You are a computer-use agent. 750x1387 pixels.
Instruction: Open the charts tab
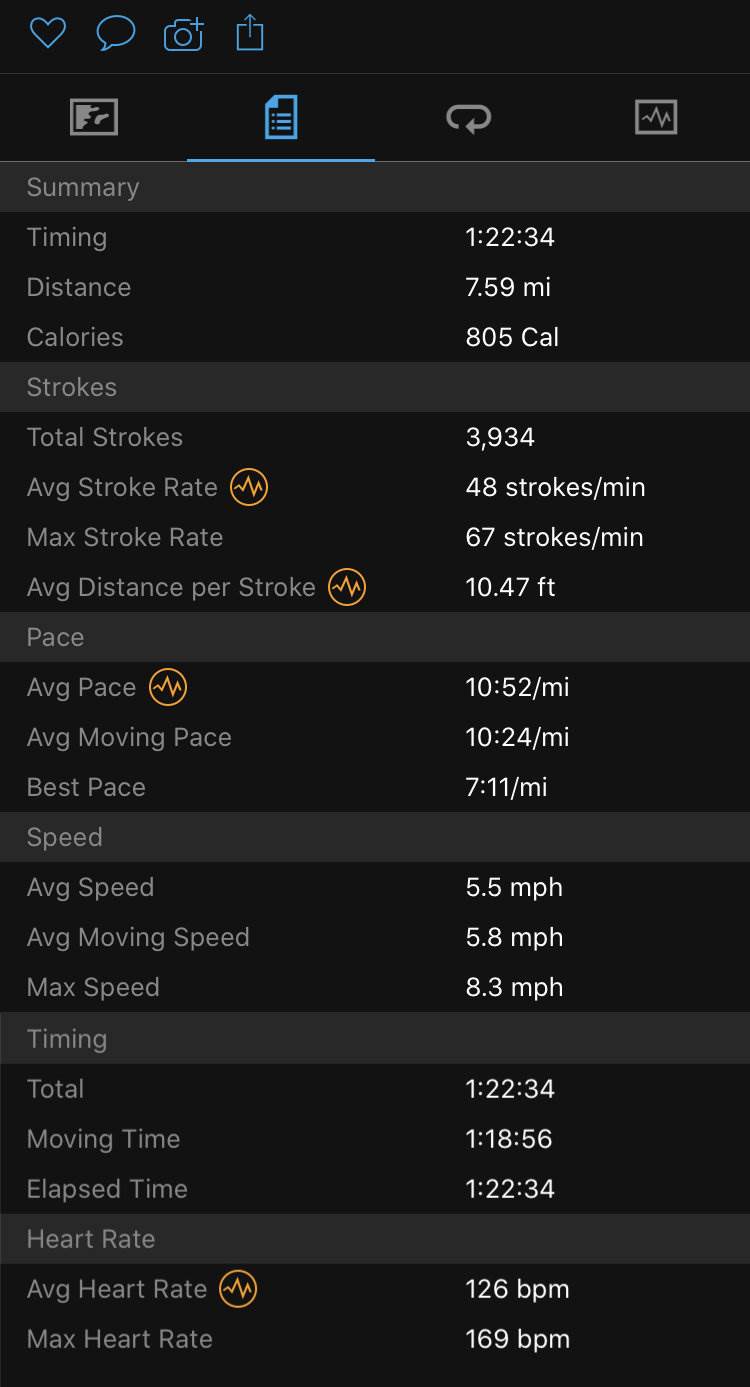[x=656, y=118]
